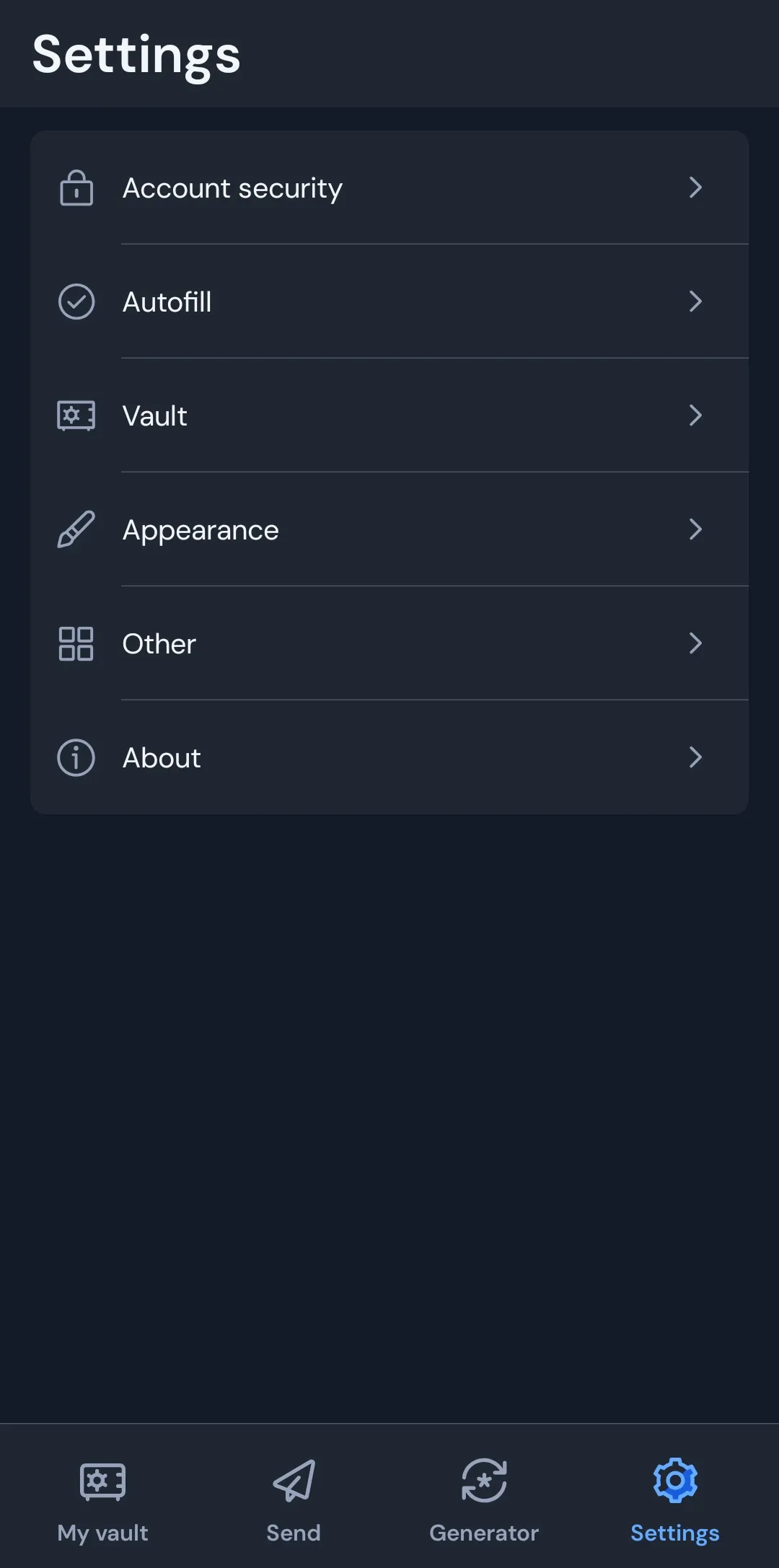
Task: Open the Vault safe icon
Action: (x=76, y=415)
